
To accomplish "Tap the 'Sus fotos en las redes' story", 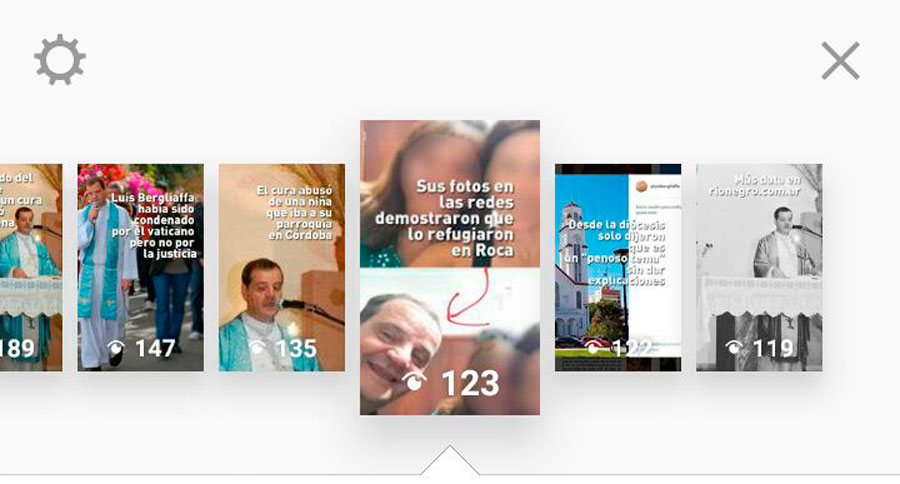I will click(449, 268).
